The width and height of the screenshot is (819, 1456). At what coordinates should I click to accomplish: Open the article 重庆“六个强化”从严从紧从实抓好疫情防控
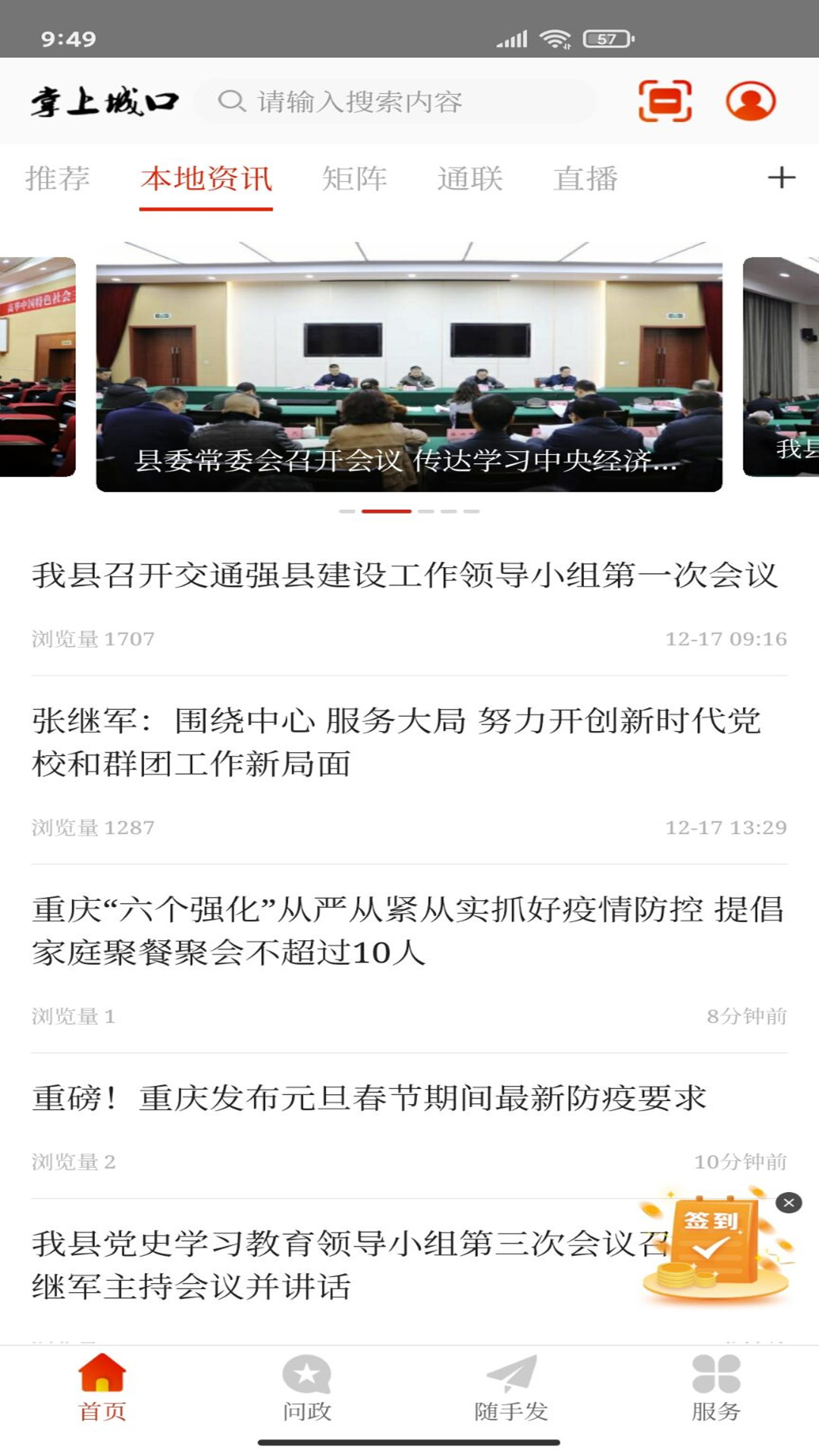(406, 930)
